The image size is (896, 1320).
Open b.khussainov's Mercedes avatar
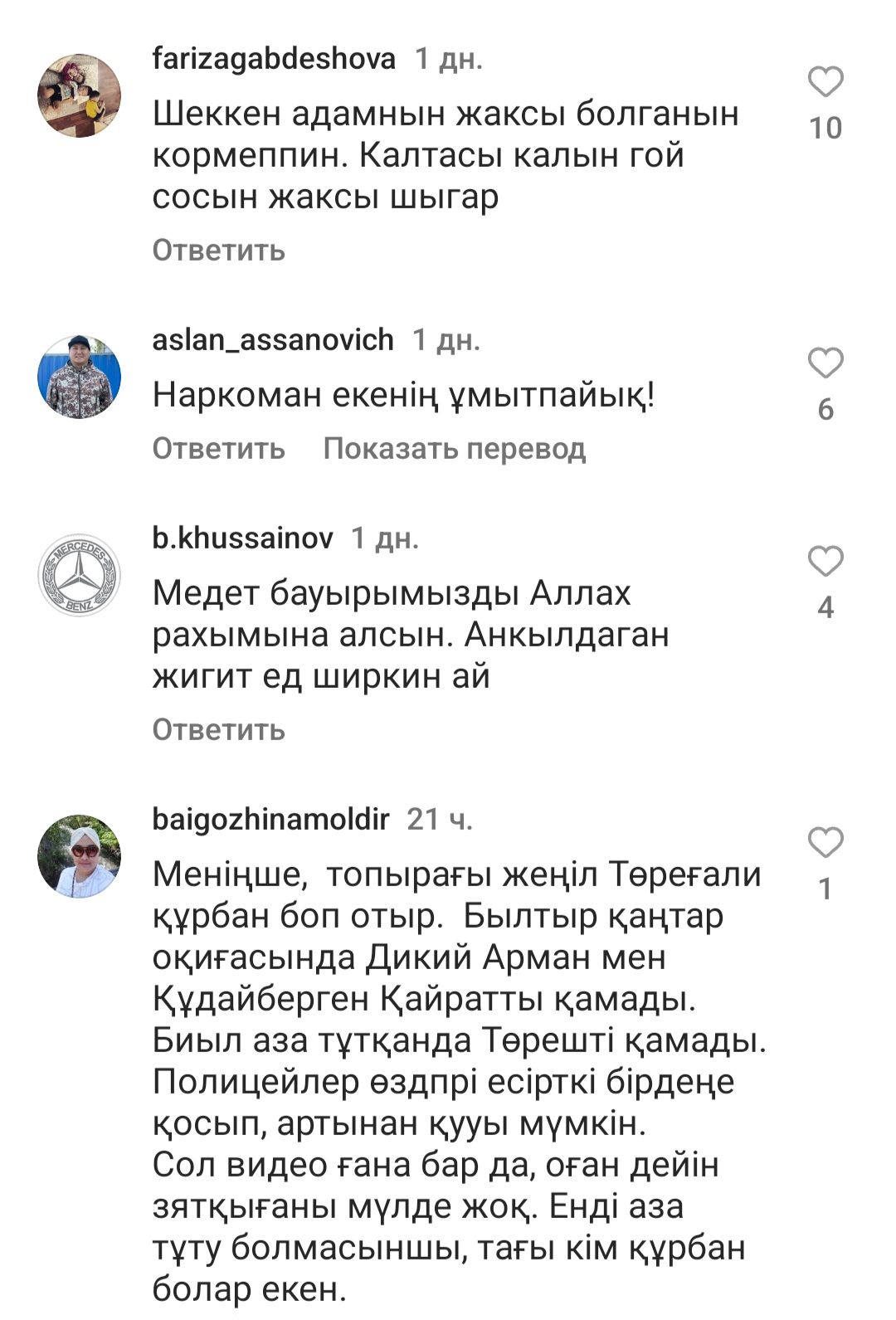click(x=80, y=576)
